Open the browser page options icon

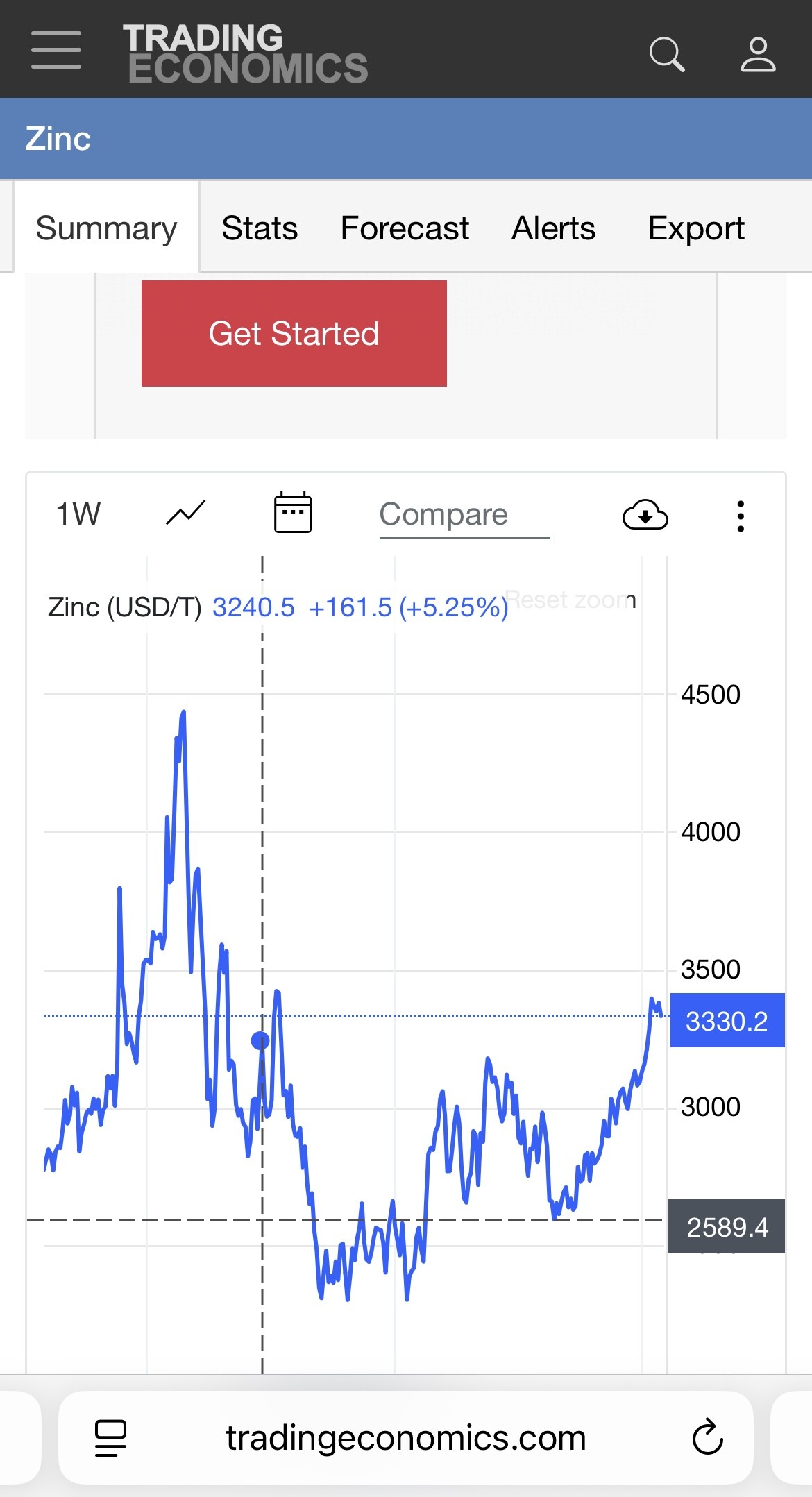click(110, 1437)
